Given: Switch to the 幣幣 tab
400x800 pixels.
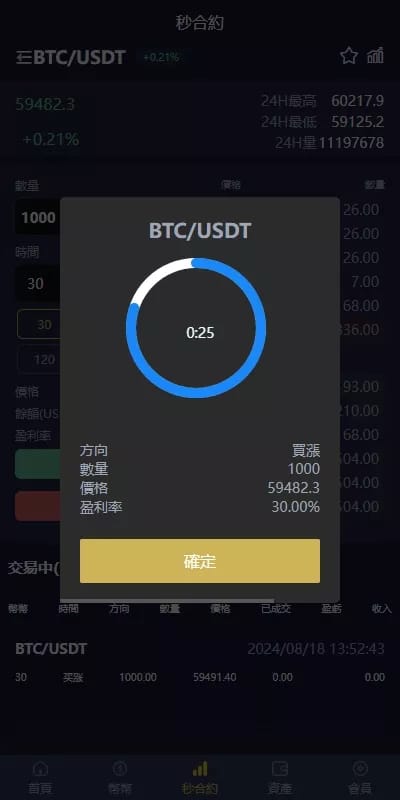Looking at the screenshot, I should [x=120, y=778].
